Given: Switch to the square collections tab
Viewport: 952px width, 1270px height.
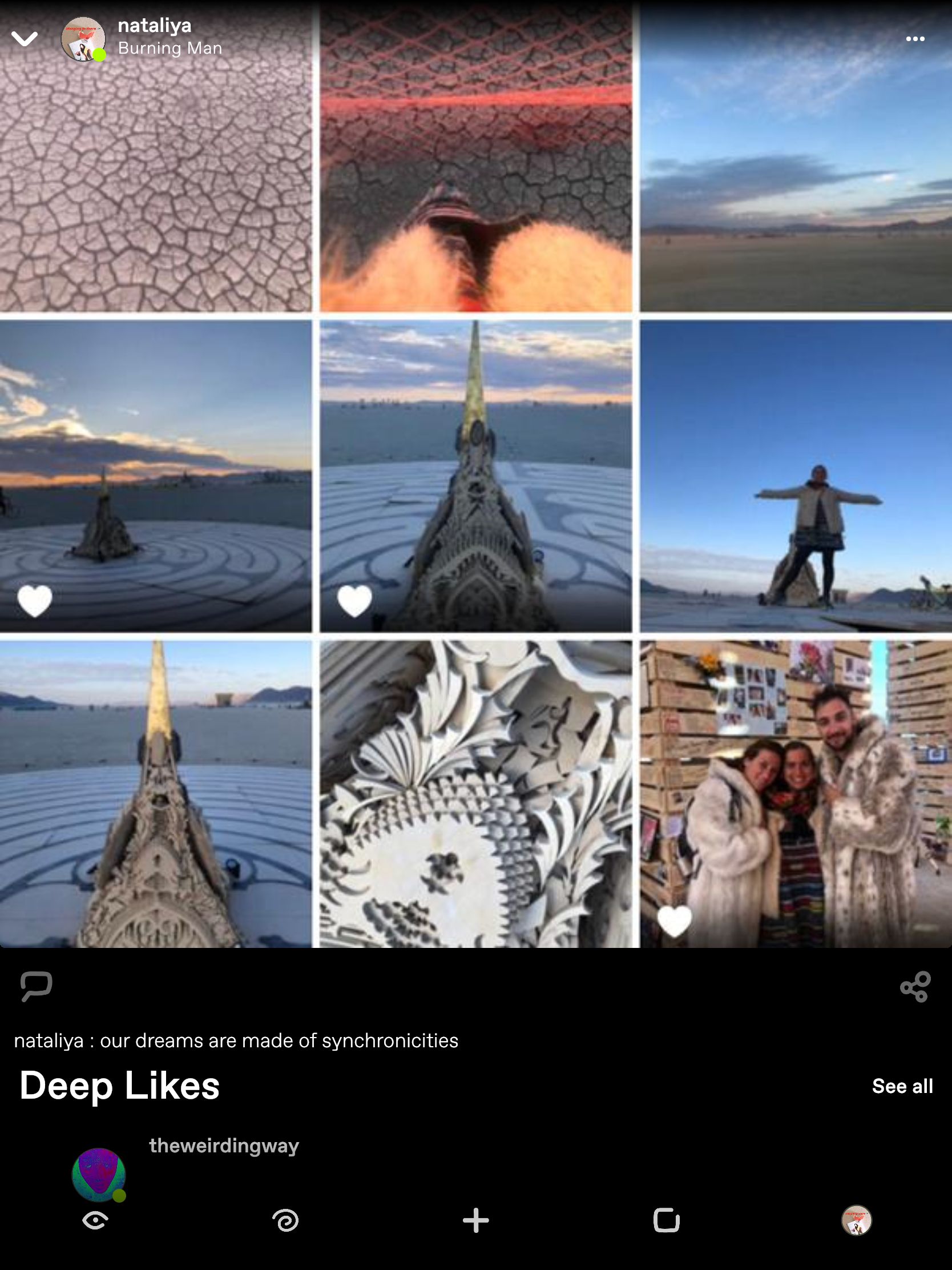Looking at the screenshot, I should [666, 1220].
